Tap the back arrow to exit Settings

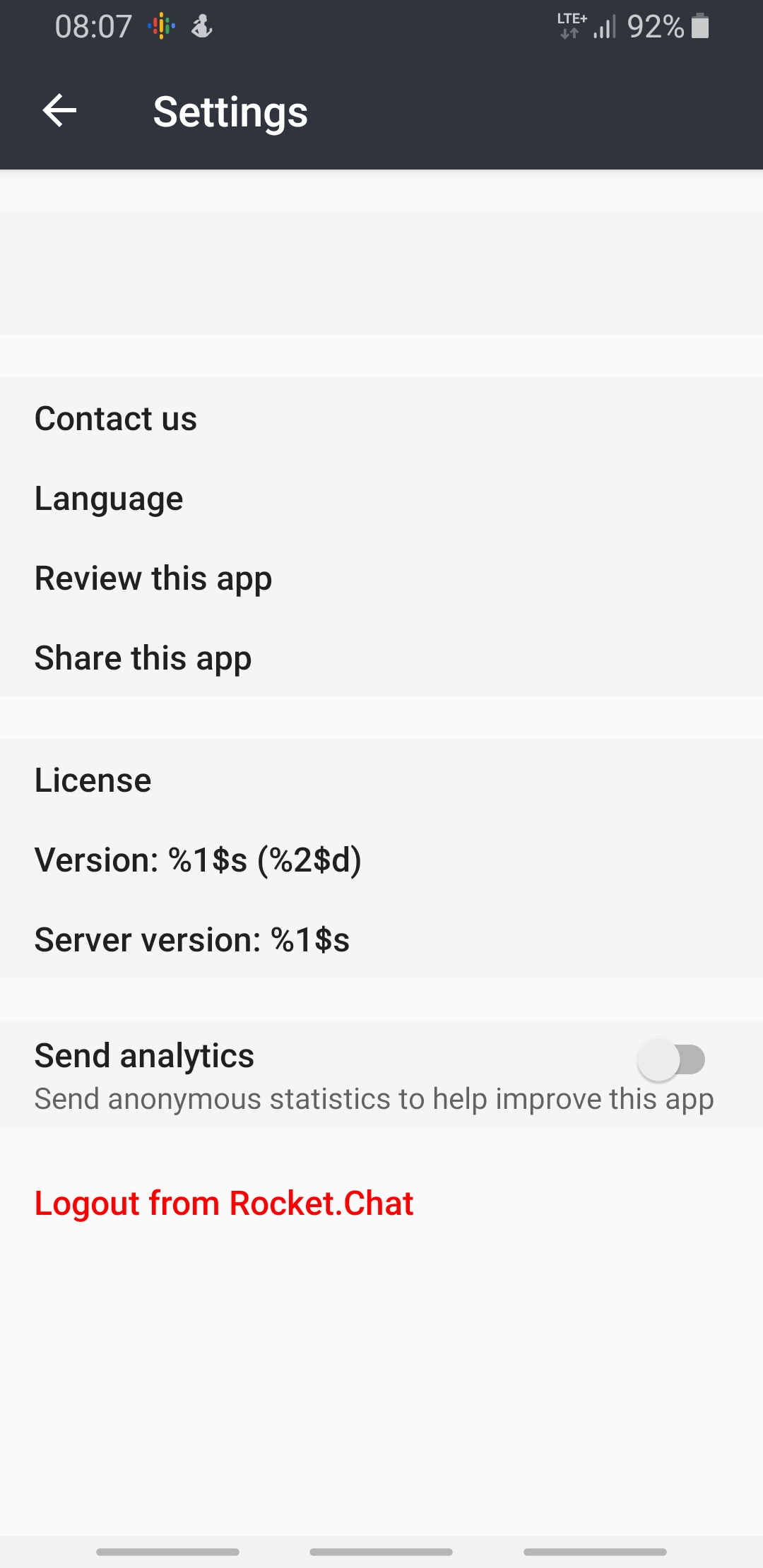(x=59, y=111)
